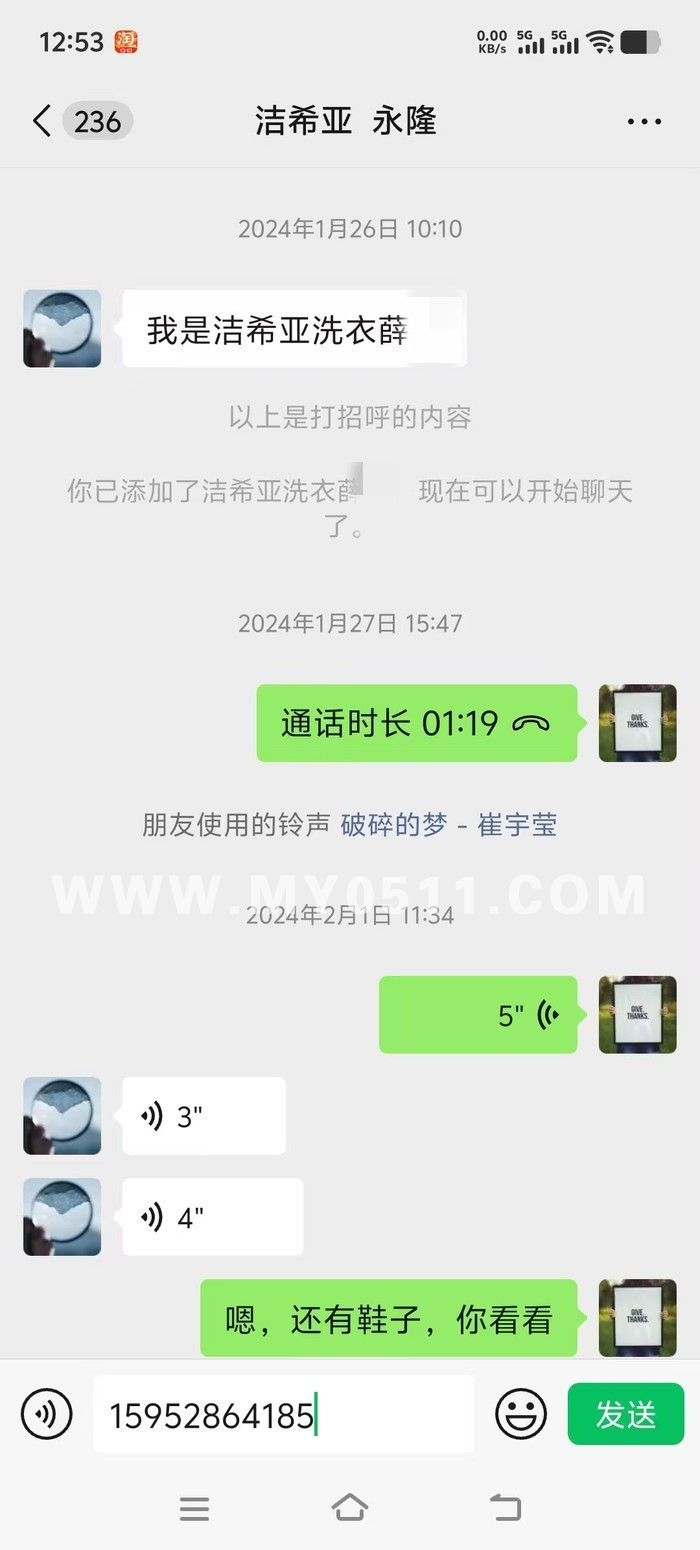700x1550 pixels.
Task: Open the chat overflow menu
Action: (x=644, y=122)
